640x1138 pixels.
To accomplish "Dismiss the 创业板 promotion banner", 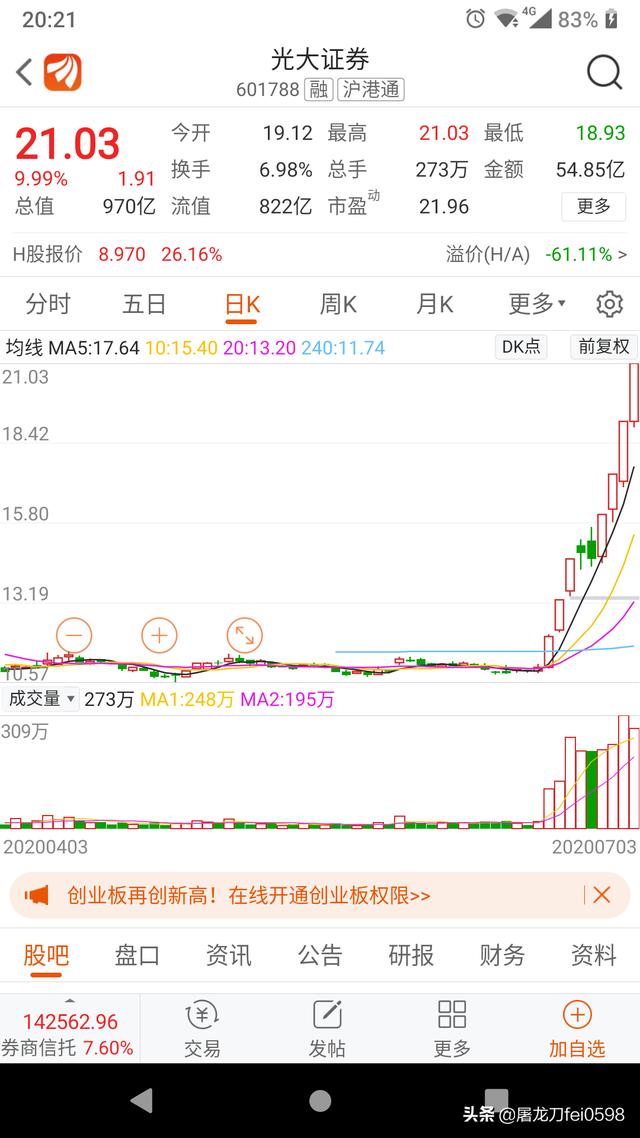I will [x=601, y=895].
